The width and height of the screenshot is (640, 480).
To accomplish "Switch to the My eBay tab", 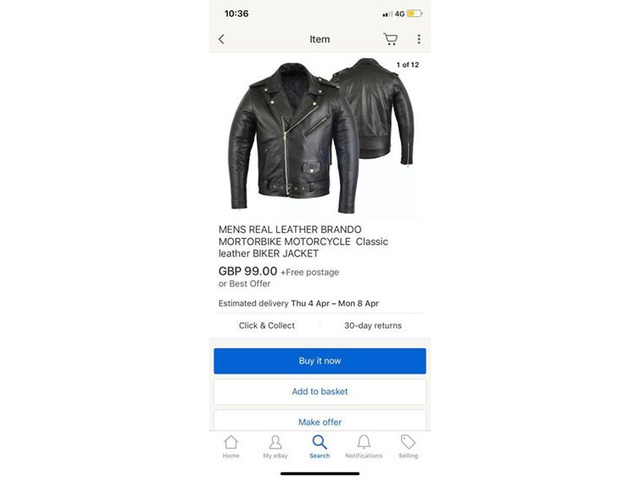I will 275,446.
